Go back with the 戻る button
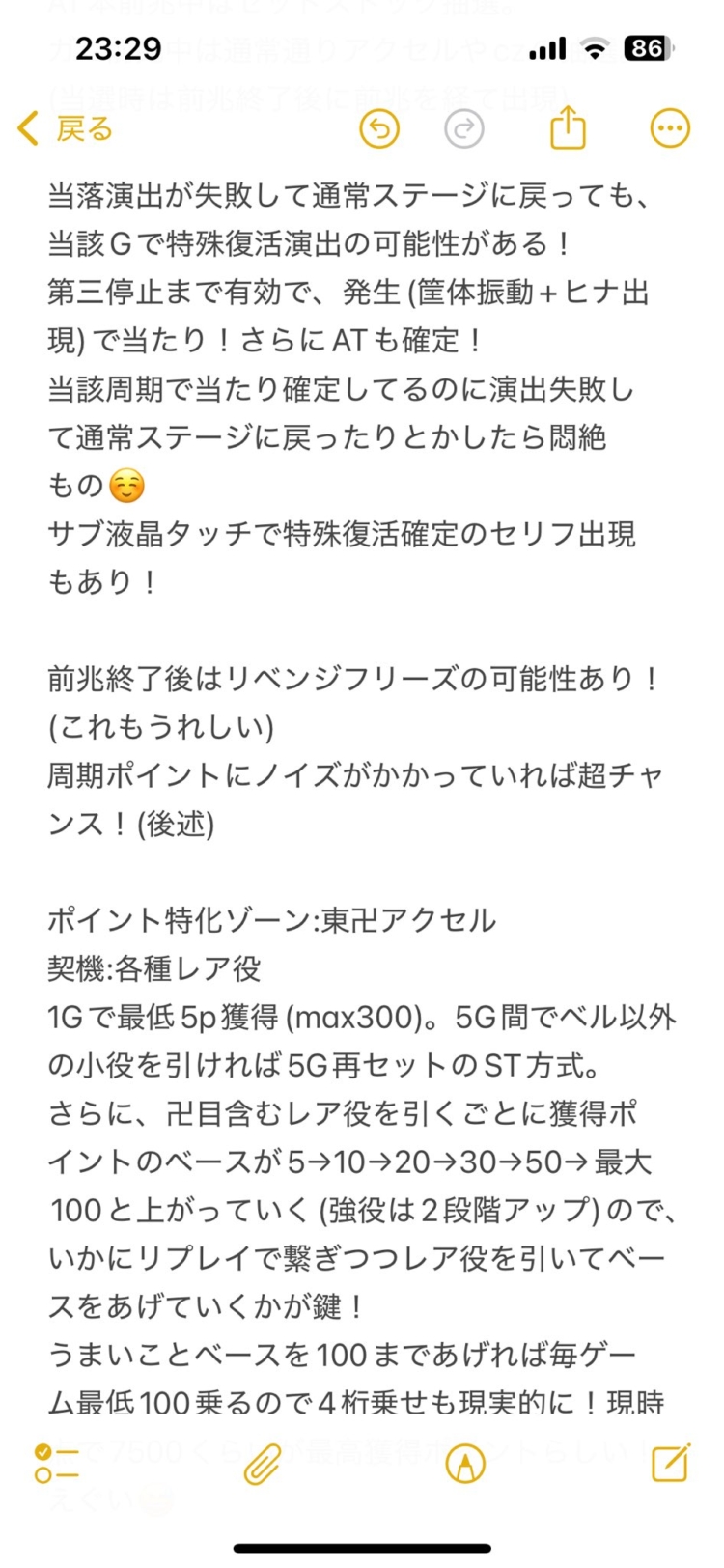 [x=66, y=128]
